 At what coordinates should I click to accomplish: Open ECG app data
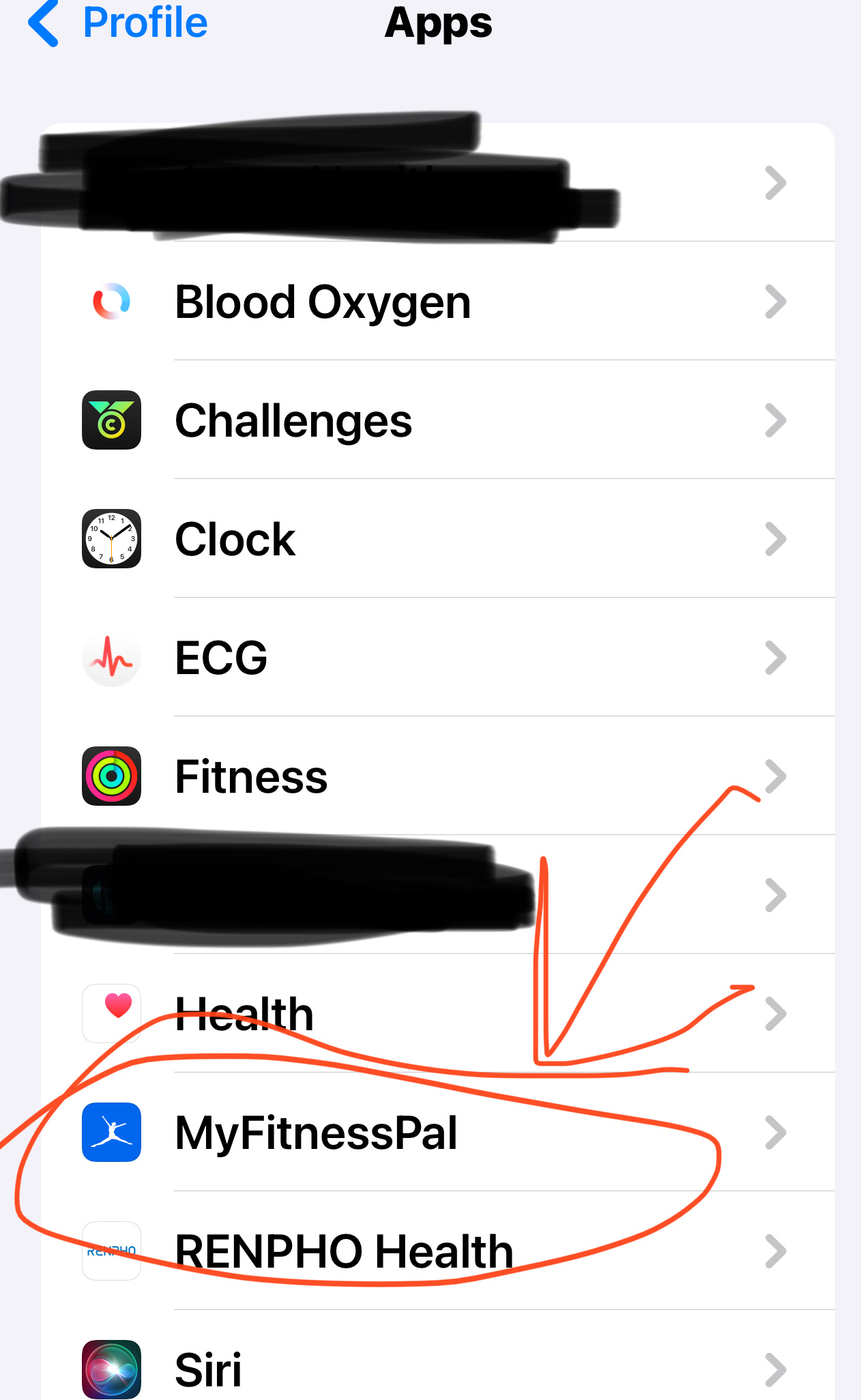(437, 658)
